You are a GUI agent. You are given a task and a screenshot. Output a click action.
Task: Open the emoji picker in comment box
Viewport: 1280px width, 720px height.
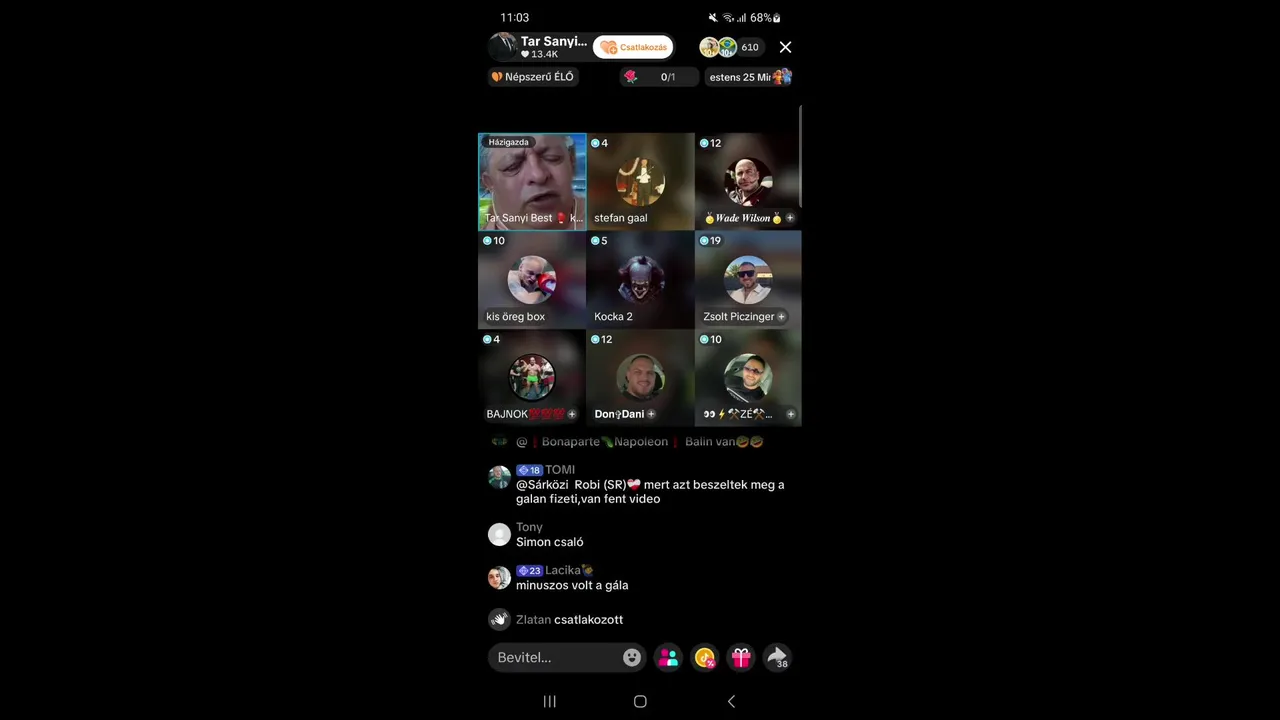pos(632,657)
